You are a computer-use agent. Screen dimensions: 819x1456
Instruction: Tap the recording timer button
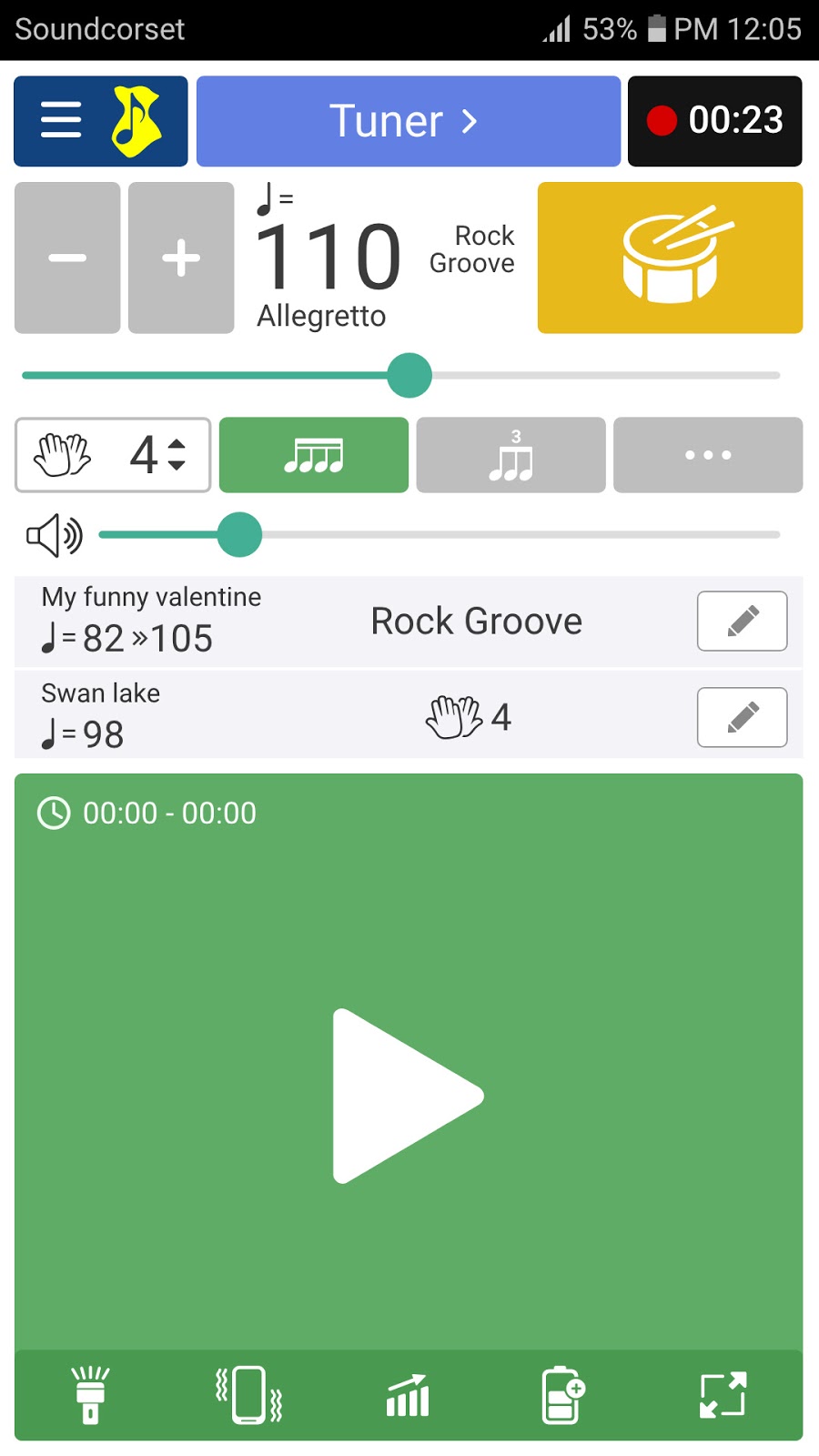(x=714, y=121)
